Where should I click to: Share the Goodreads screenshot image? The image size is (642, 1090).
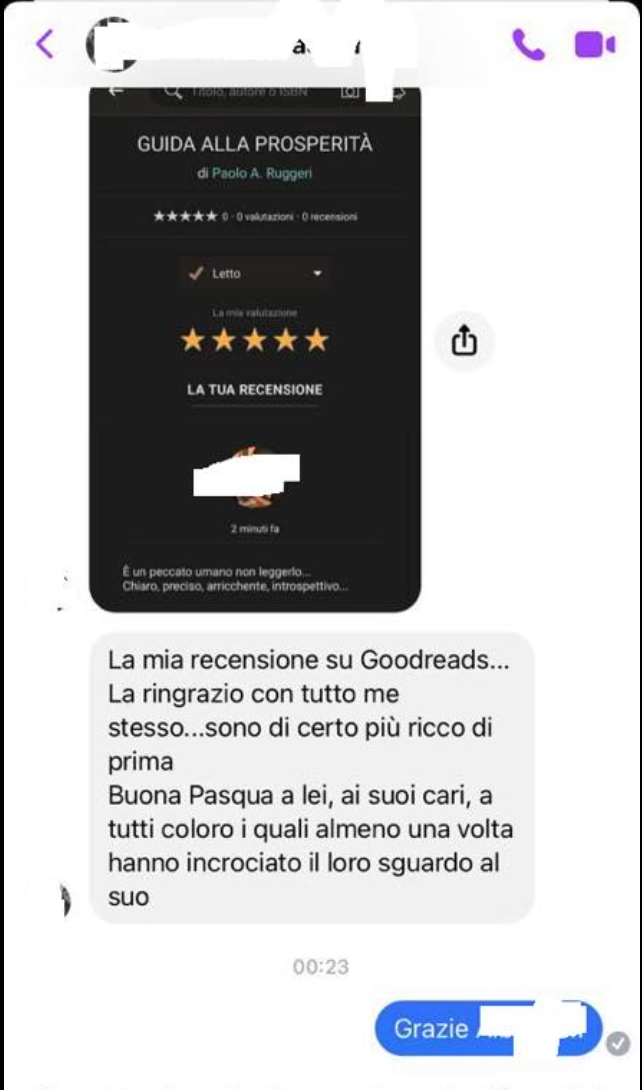click(x=464, y=341)
